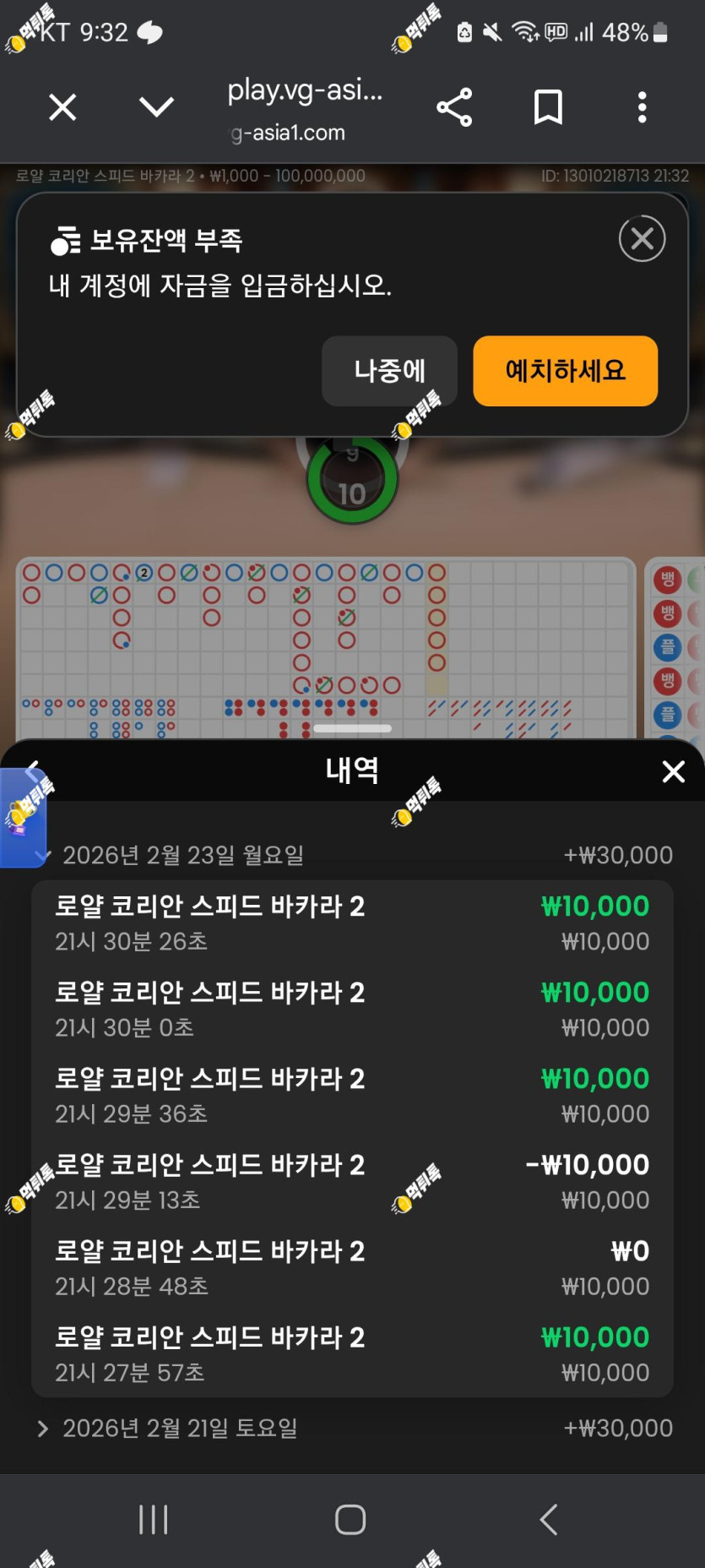The width and height of the screenshot is (705, 1568).
Task: Go back from the 내역 panel
Action: 32,770
